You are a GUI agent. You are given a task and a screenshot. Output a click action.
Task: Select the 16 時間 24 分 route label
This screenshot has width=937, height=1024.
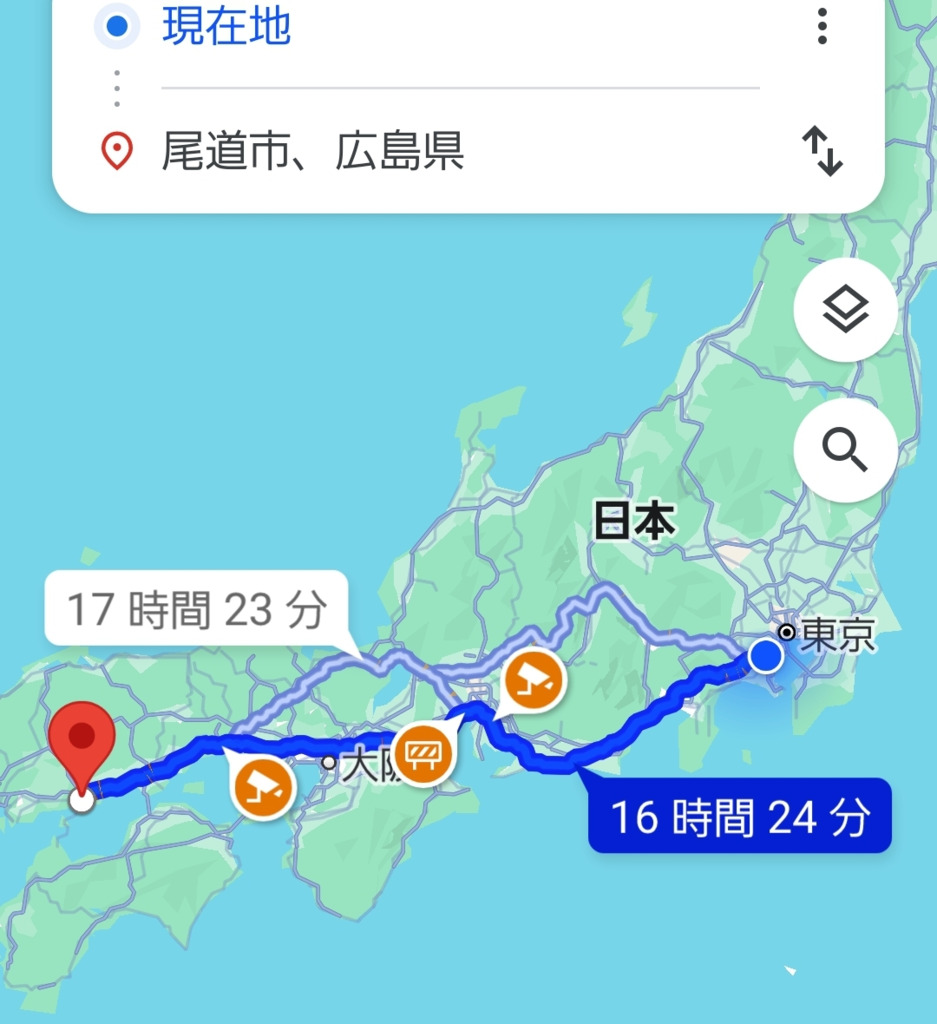[739, 816]
